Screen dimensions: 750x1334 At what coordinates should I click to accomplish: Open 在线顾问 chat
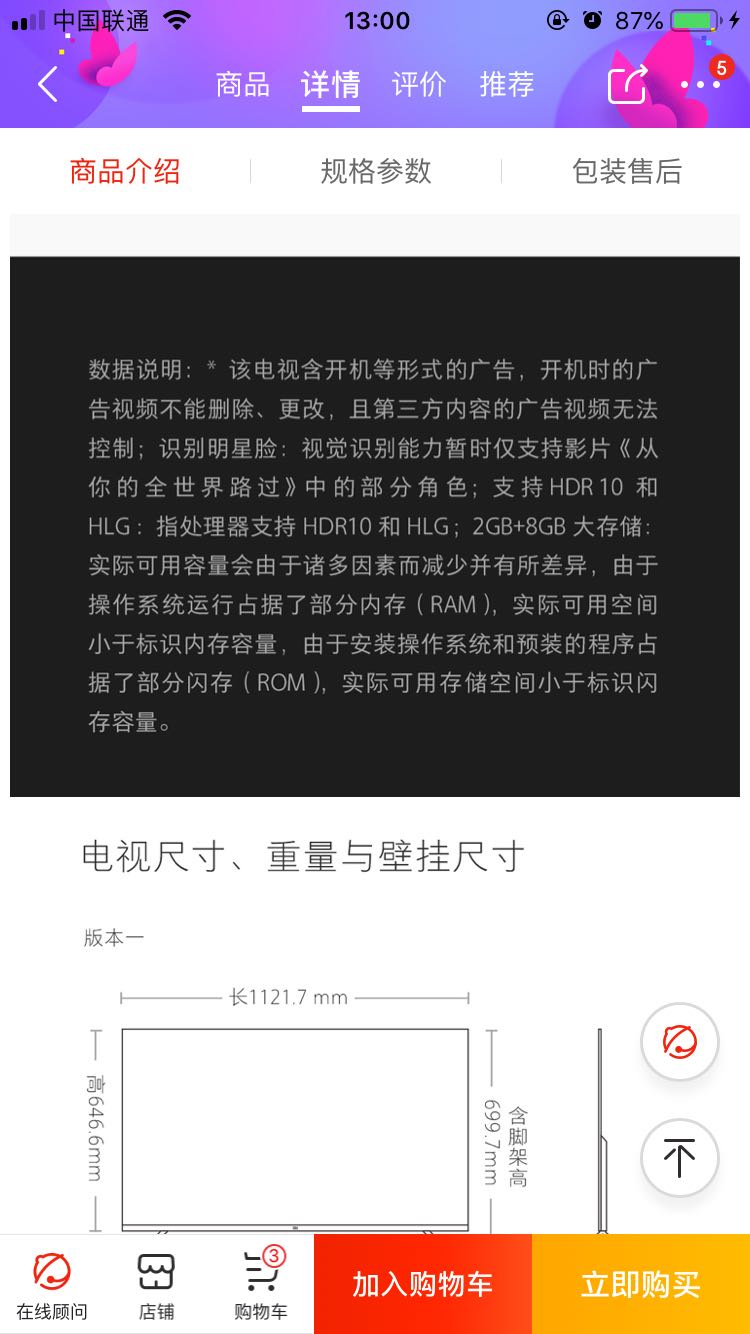(52, 1285)
